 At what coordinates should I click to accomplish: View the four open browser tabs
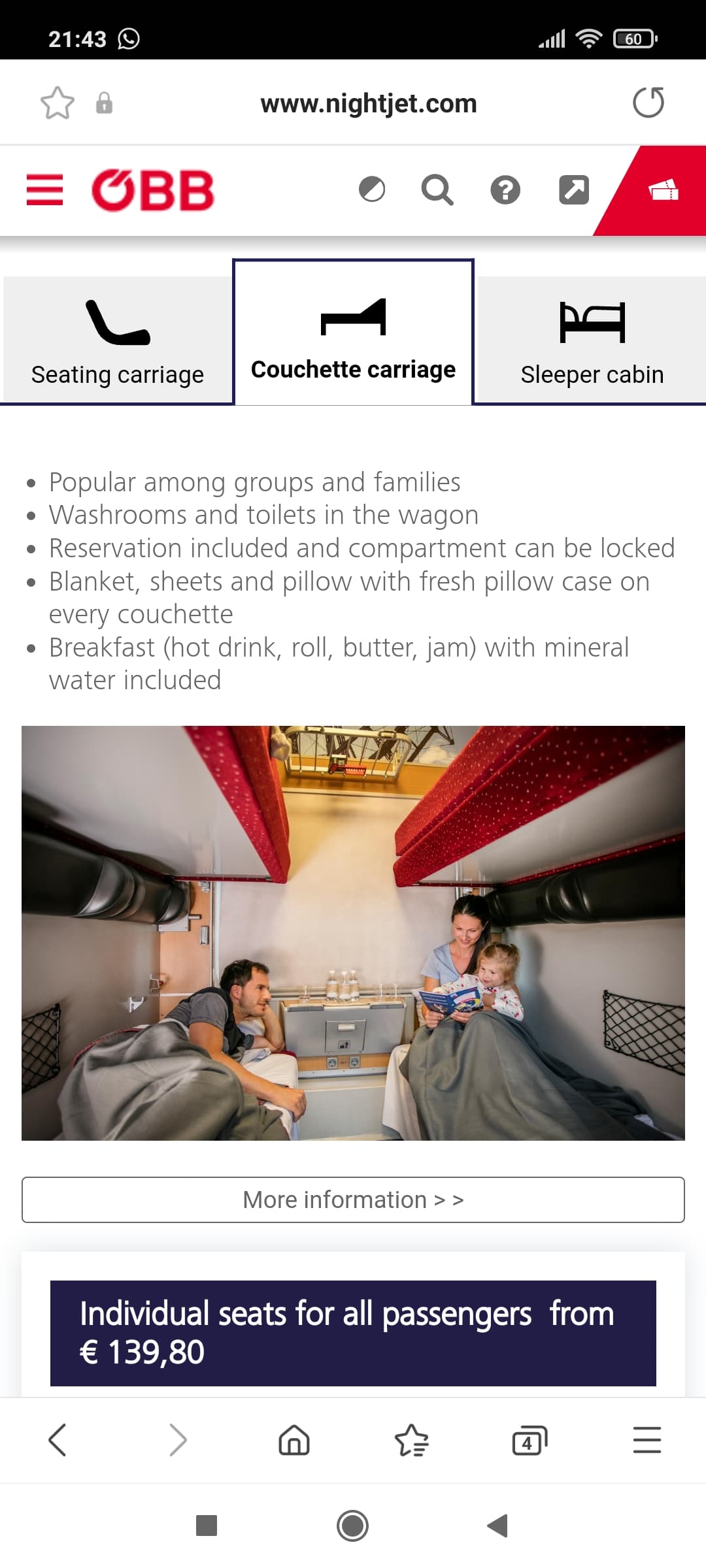529,1440
